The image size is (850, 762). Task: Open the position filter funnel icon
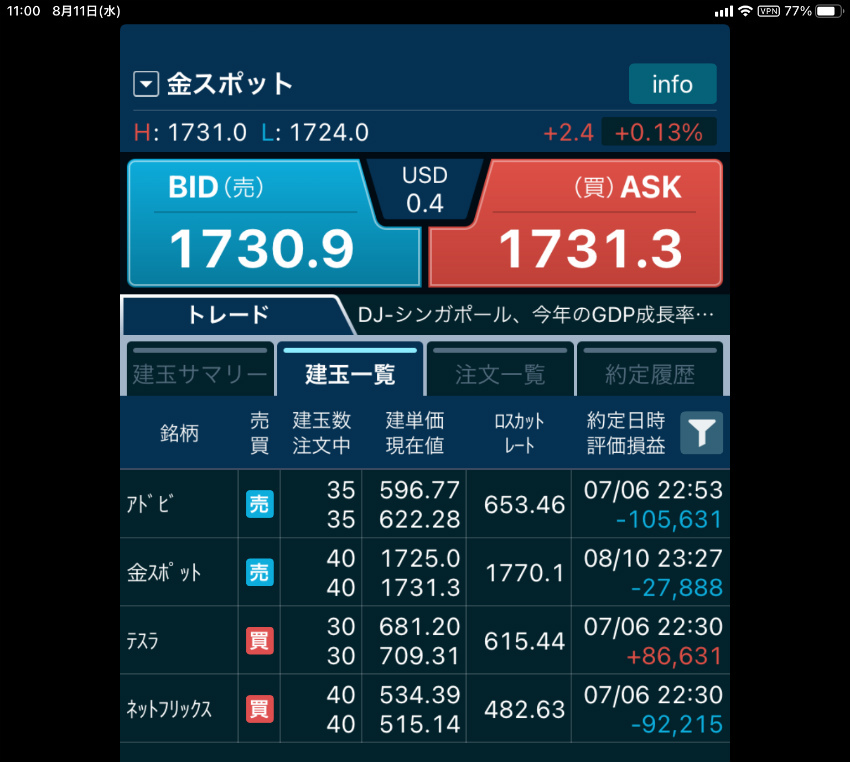coord(702,433)
